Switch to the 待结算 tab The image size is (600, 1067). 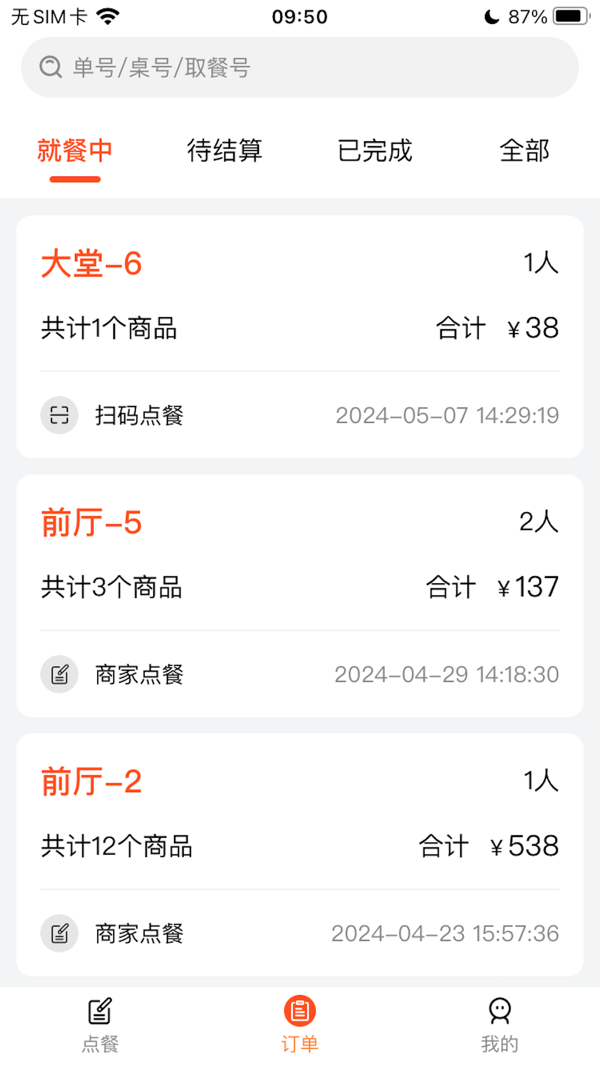[225, 151]
